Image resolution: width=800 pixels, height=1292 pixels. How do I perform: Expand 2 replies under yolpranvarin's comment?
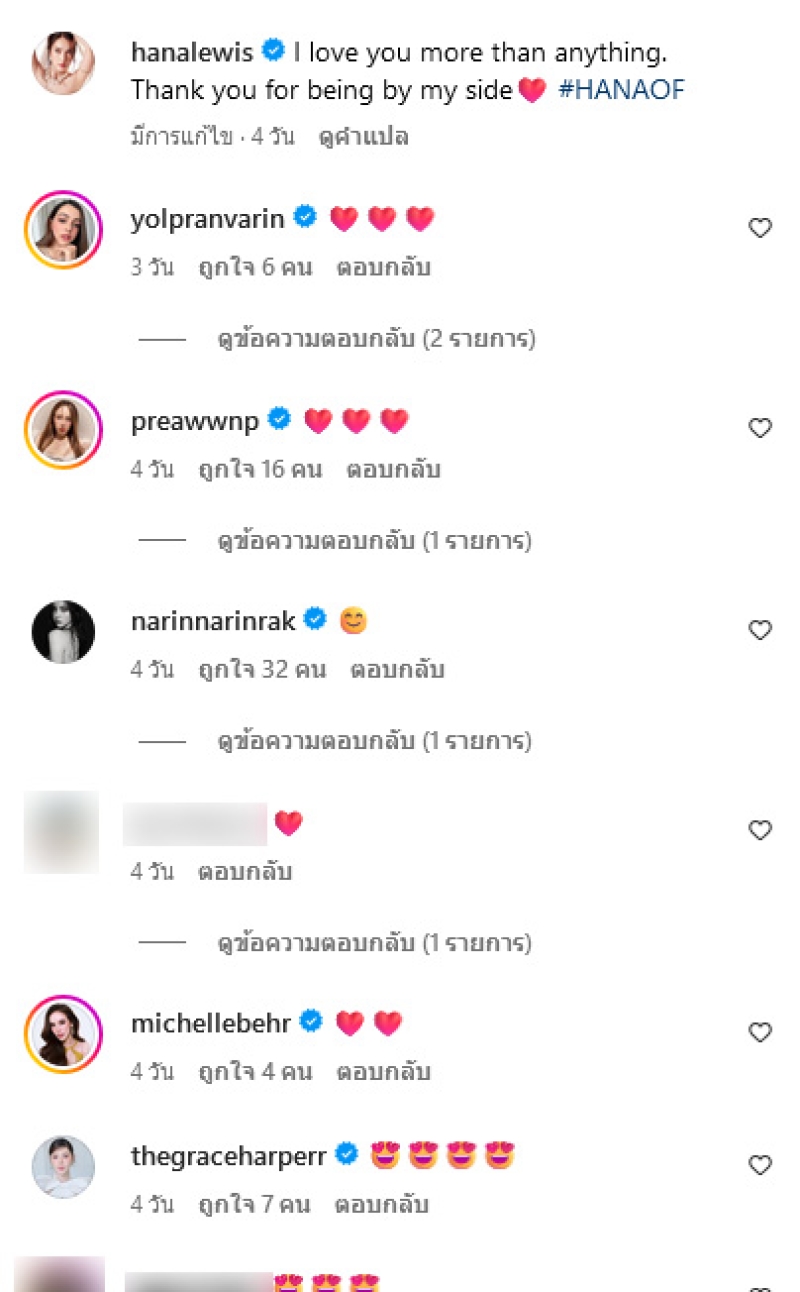pyautogui.click(x=376, y=340)
